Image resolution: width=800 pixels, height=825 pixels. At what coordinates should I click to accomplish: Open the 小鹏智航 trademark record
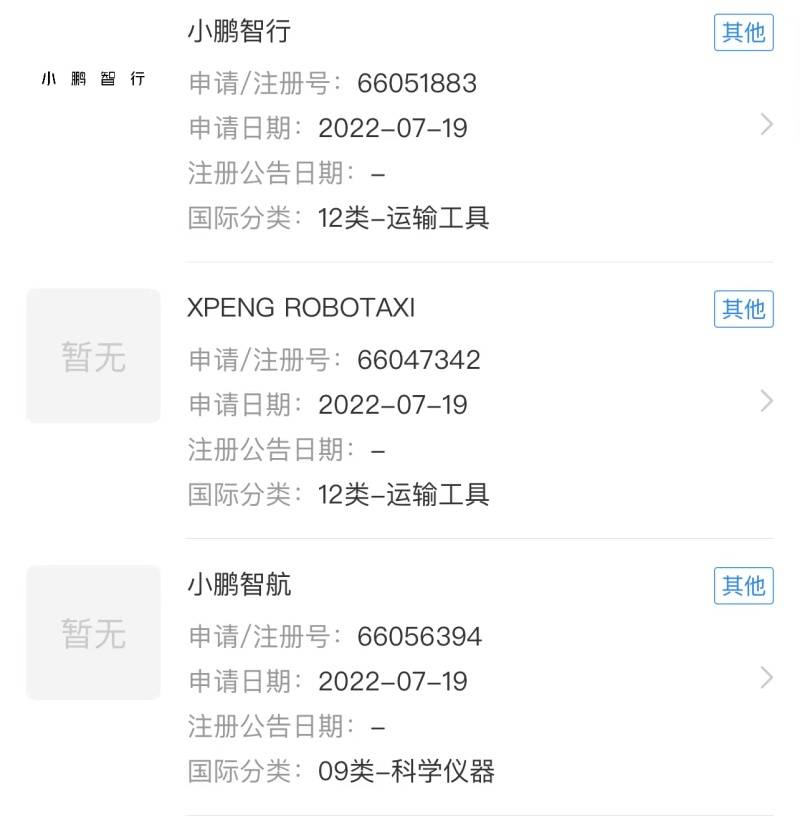[x=239, y=584]
